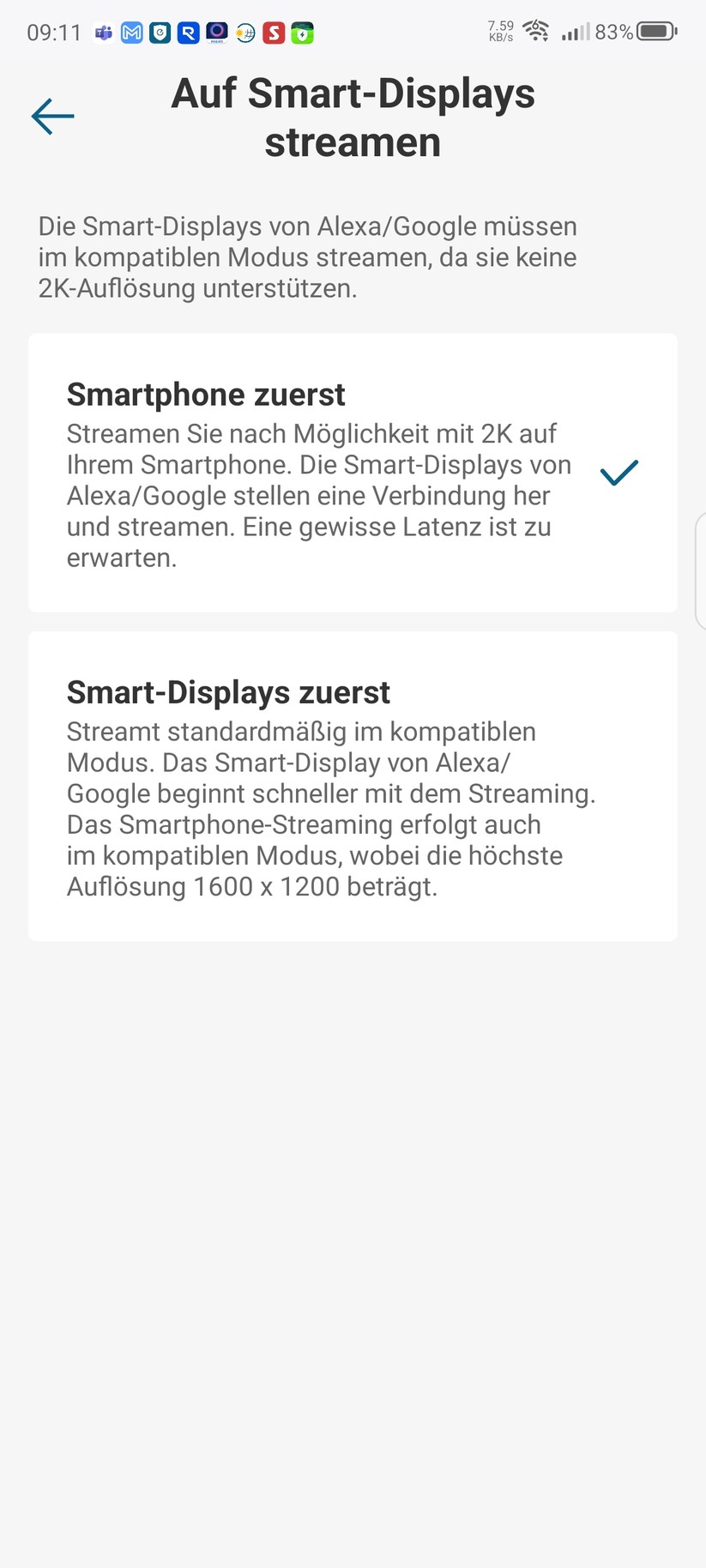This screenshot has height=1568, width=706.
Task: Tap the blue shield notification icon
Action: (x=160, y=32)
